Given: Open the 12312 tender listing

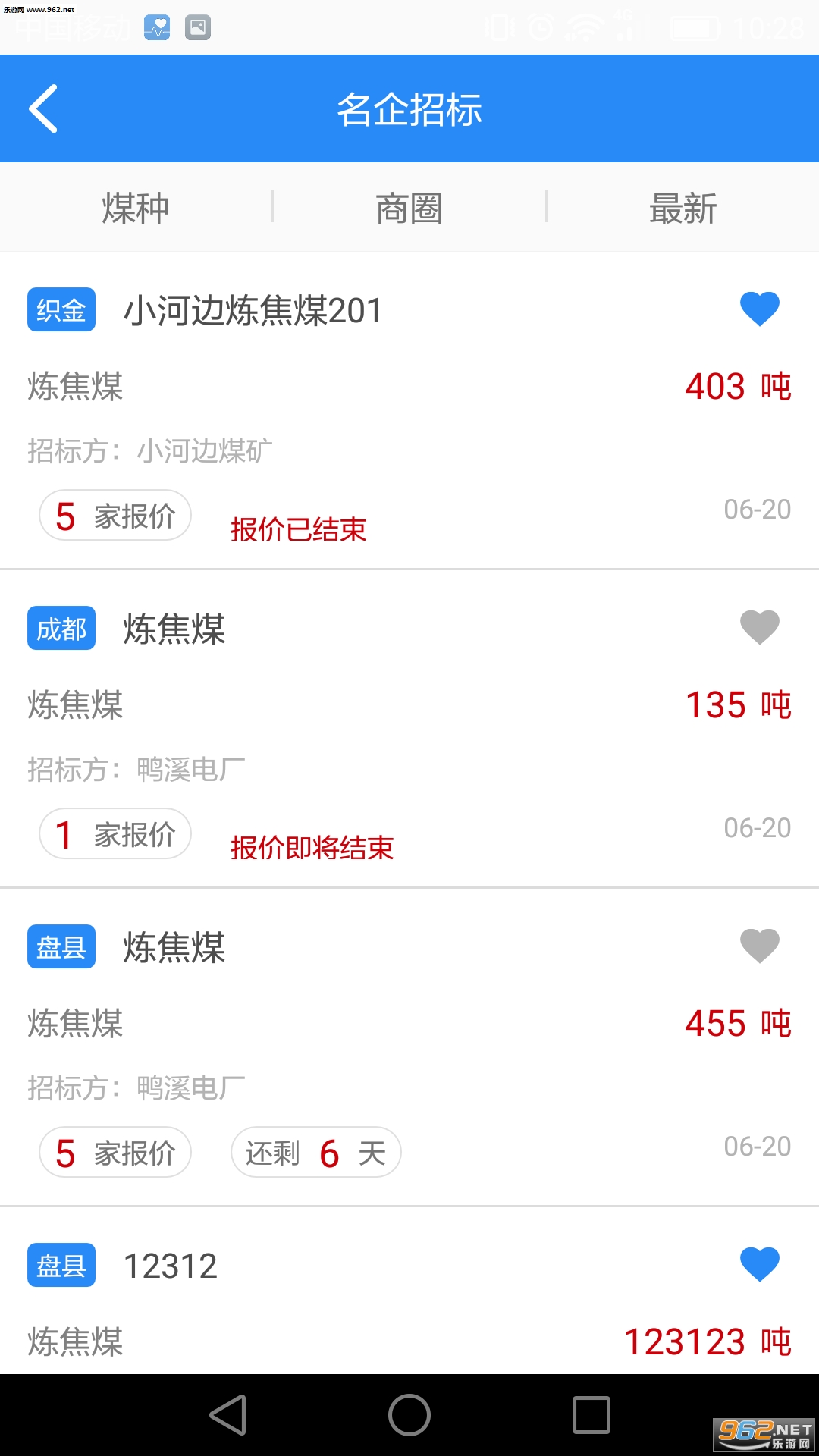Looking at the screenshot, I should coord(171,1266).
